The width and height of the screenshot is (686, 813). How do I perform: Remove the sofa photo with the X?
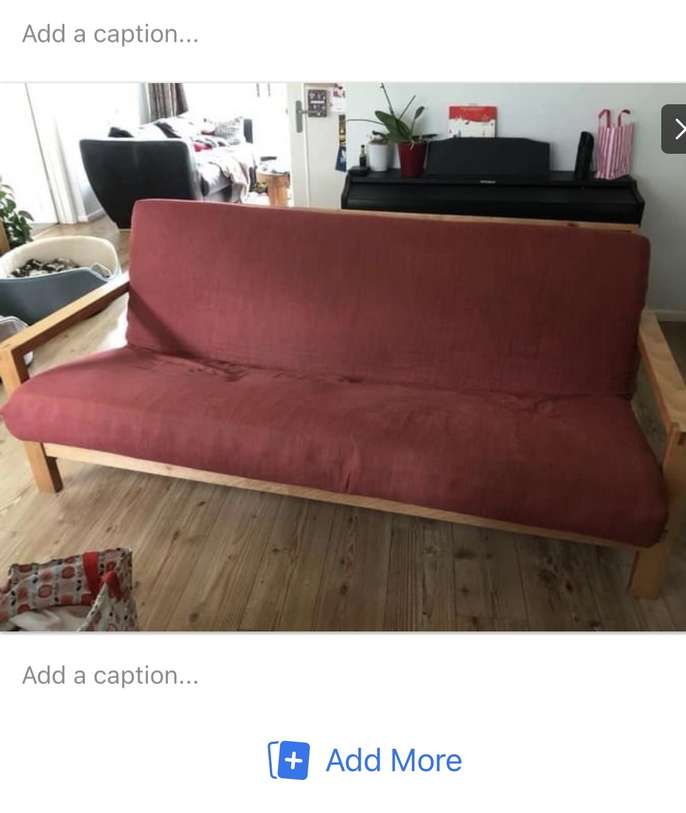pyautogui.click(x=676, y=129)
